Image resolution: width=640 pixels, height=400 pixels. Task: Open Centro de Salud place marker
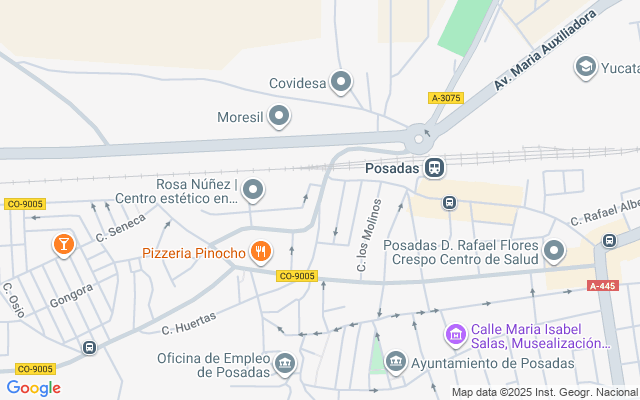[x=554, y=250]
